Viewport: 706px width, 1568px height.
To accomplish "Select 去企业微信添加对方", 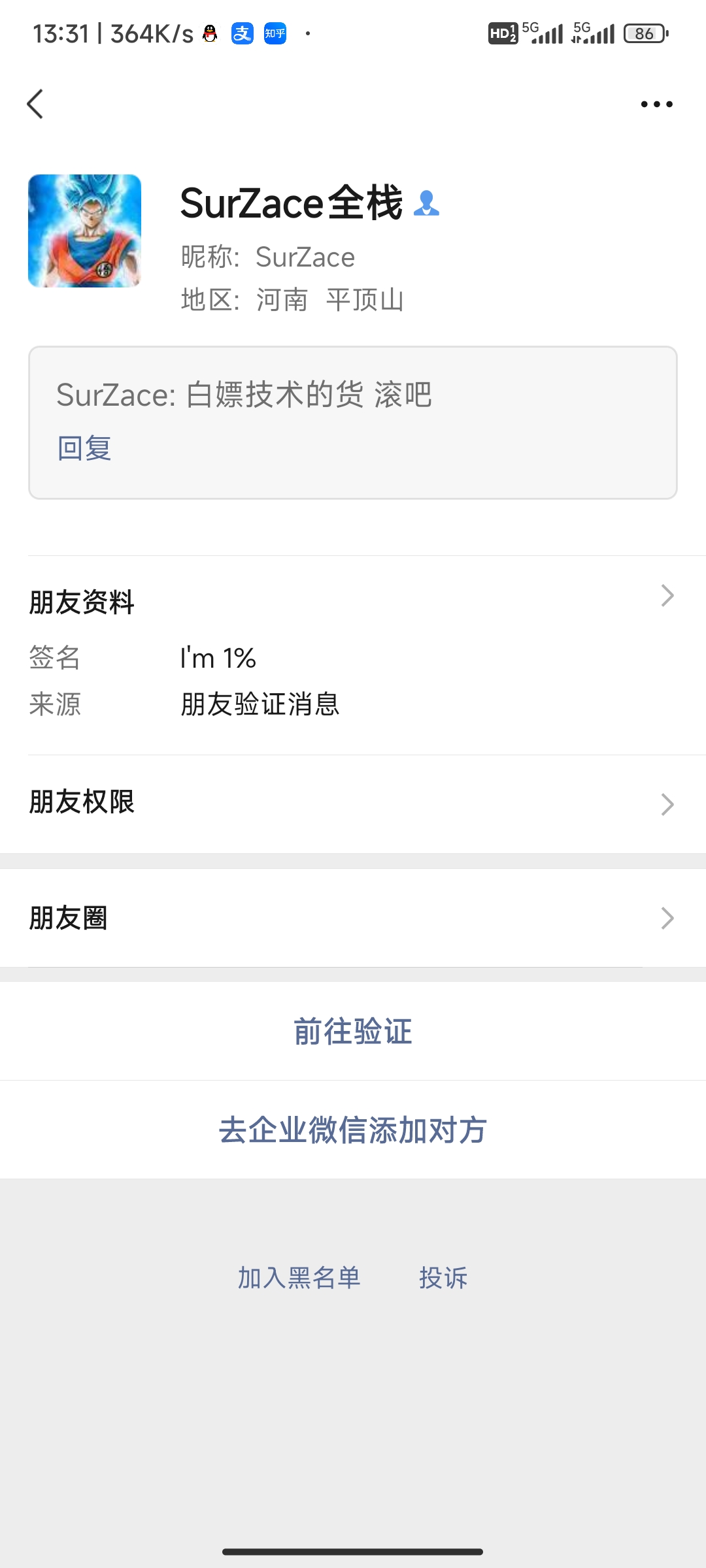I will pyautogui.click(x=353, y=1130).
